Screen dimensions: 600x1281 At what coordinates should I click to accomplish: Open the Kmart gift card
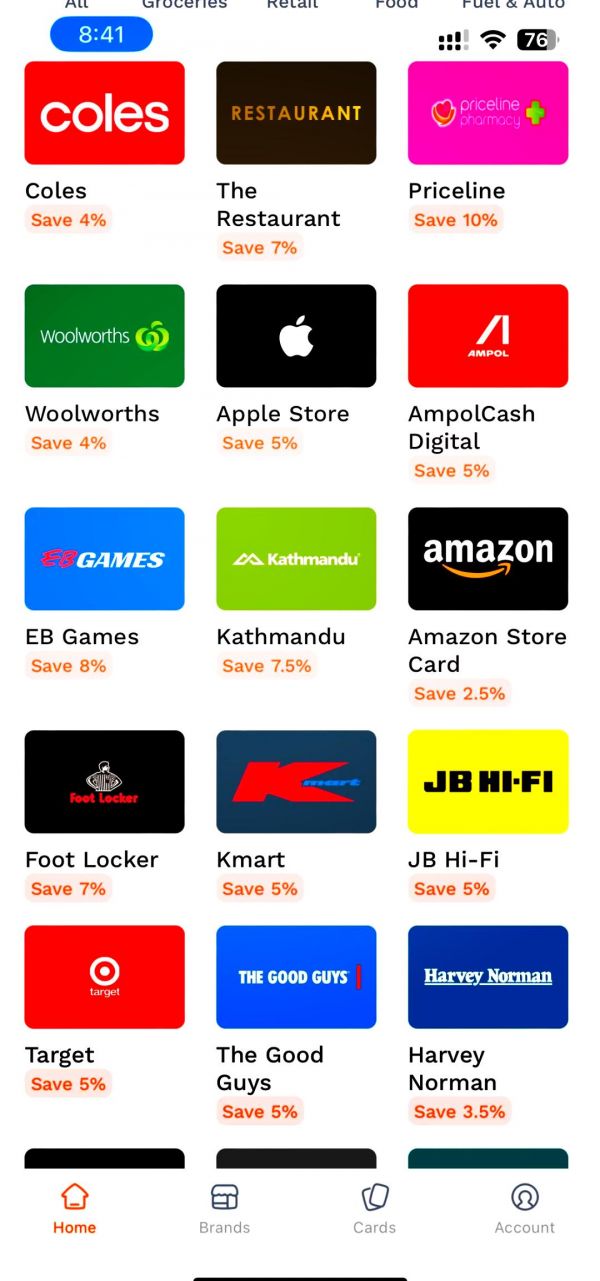(x=296, y=782)
